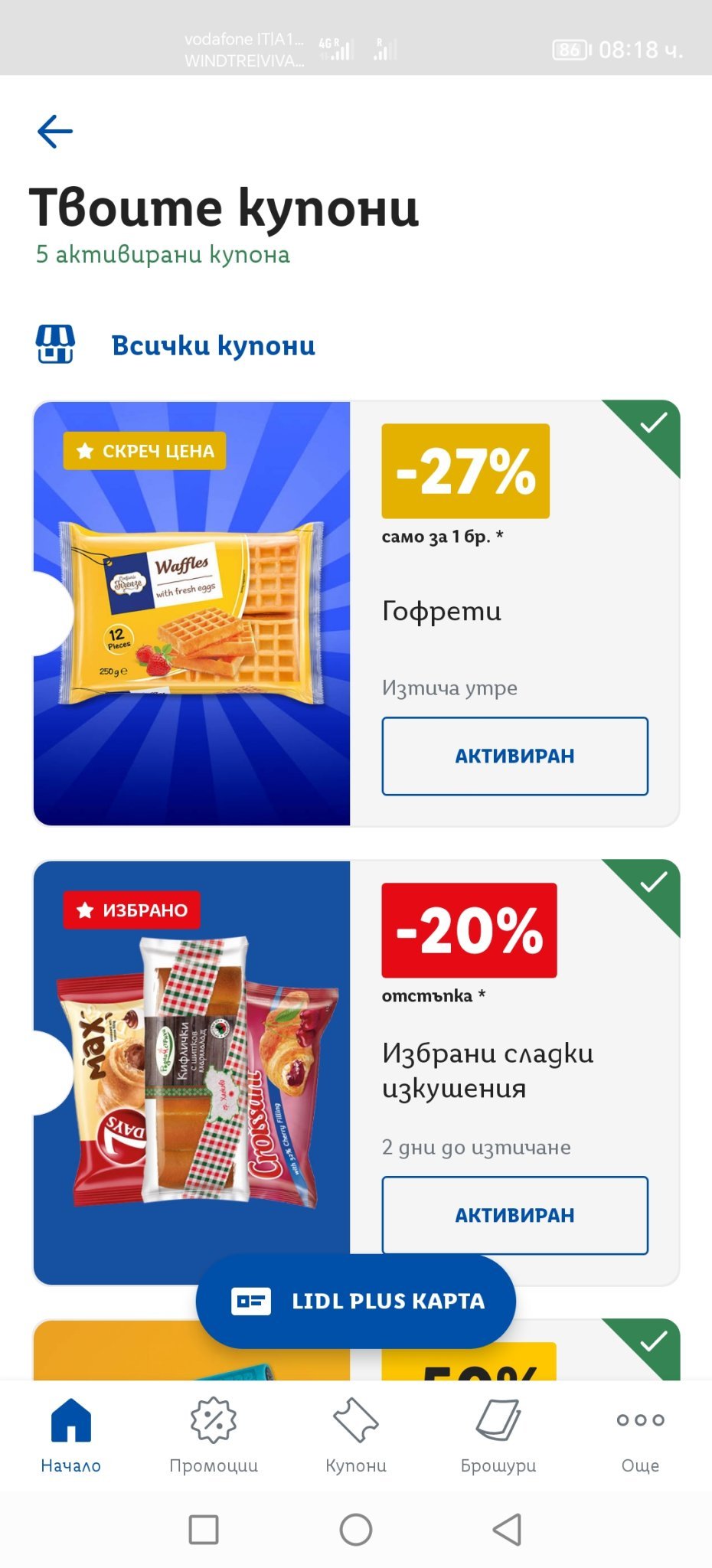Switch to the Купони tab

point(356,1436)
